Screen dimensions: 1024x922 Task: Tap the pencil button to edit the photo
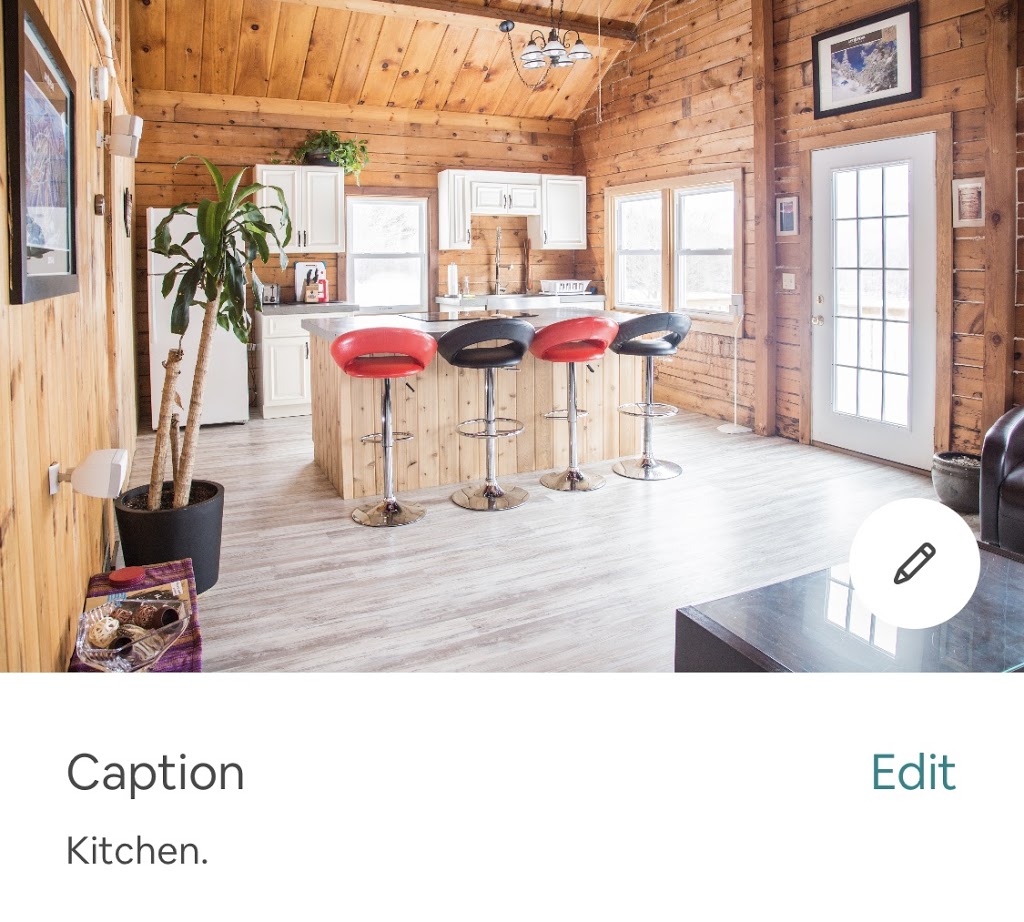pos(914,563)
